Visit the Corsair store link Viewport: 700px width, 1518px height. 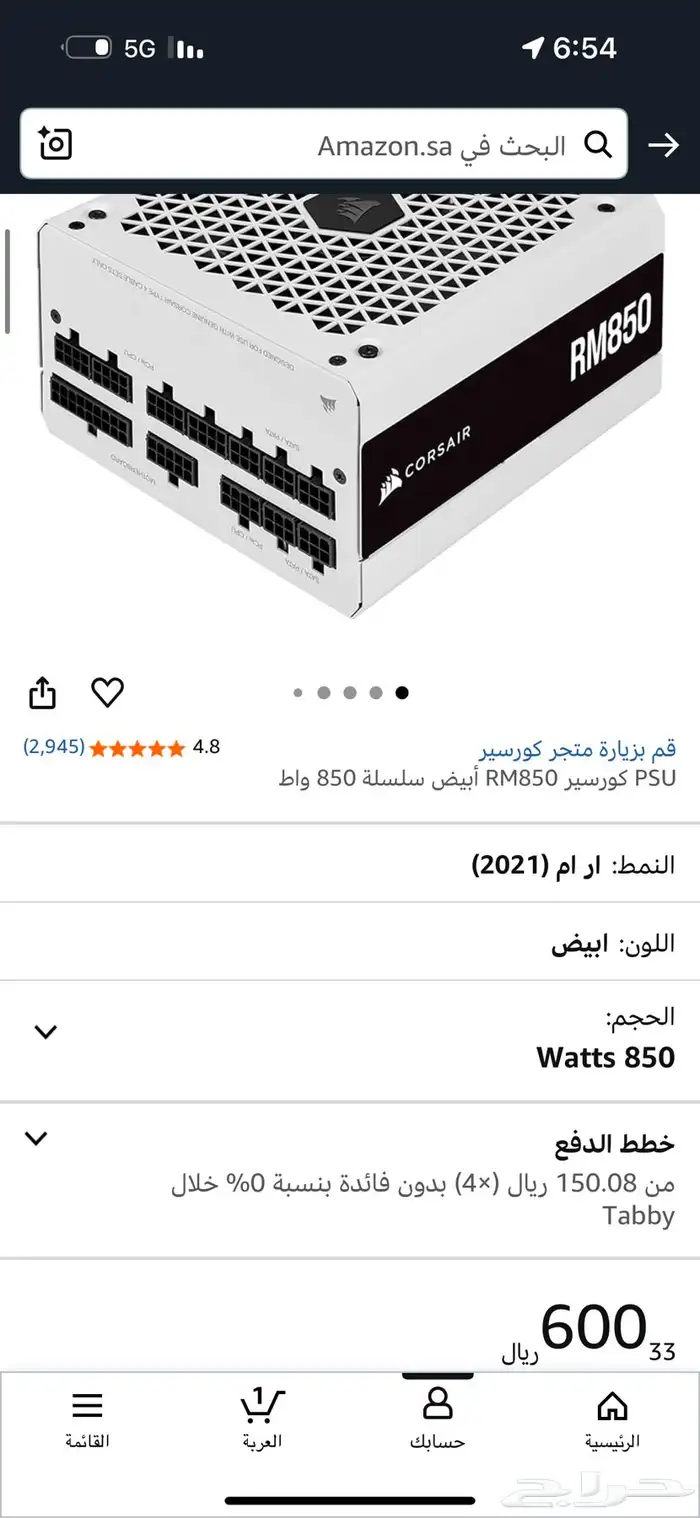click(577, 748)
